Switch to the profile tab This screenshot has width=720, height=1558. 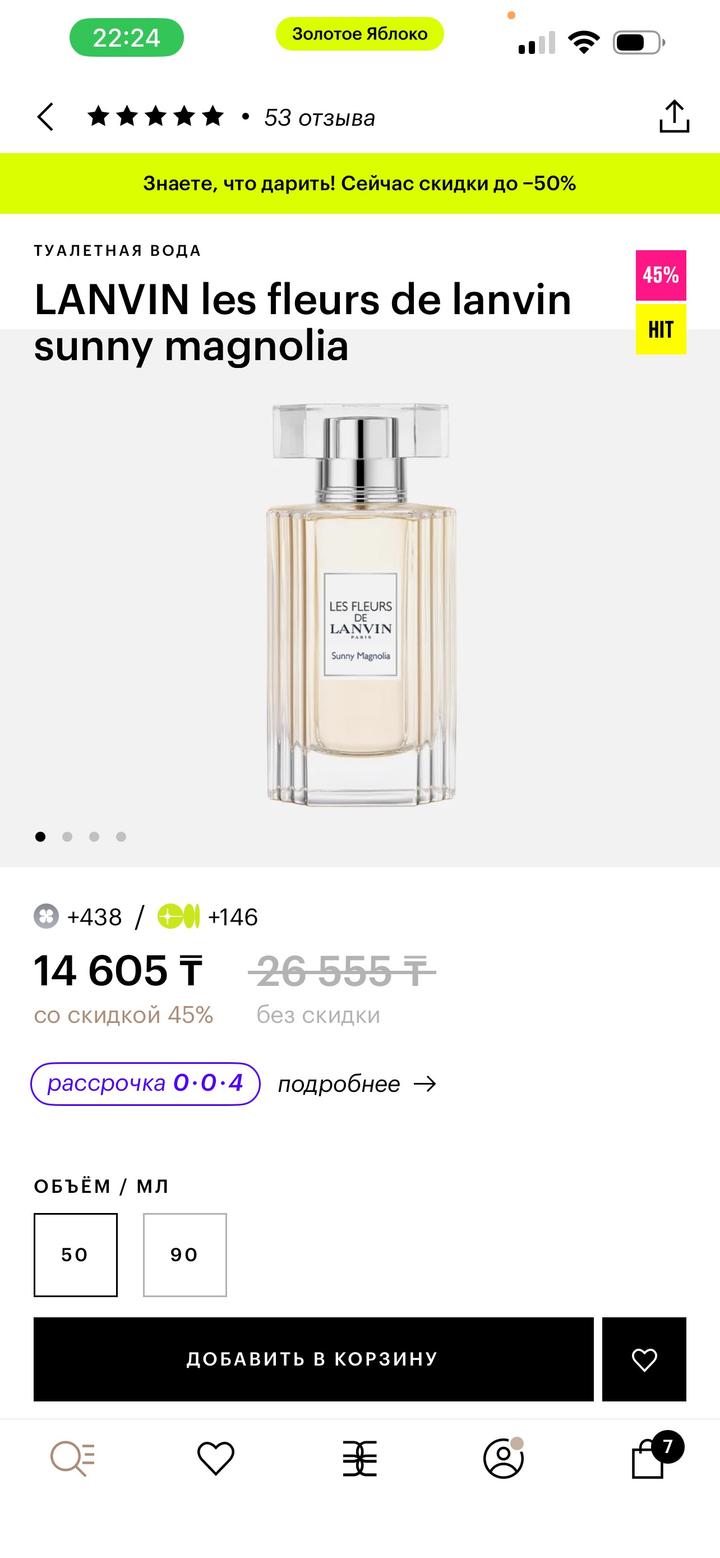503,1459
